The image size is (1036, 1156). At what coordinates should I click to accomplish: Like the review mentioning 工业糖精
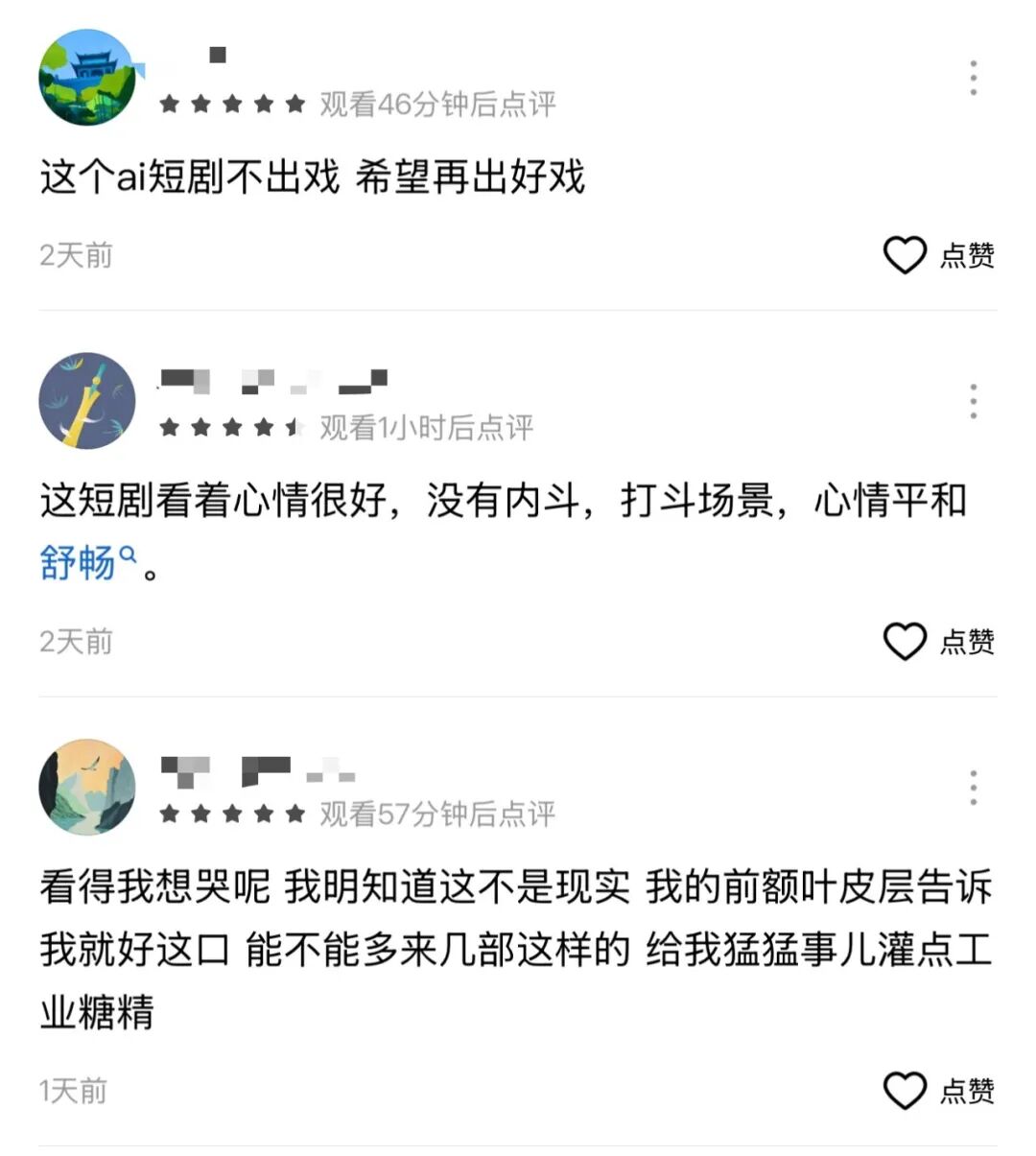905,1091
